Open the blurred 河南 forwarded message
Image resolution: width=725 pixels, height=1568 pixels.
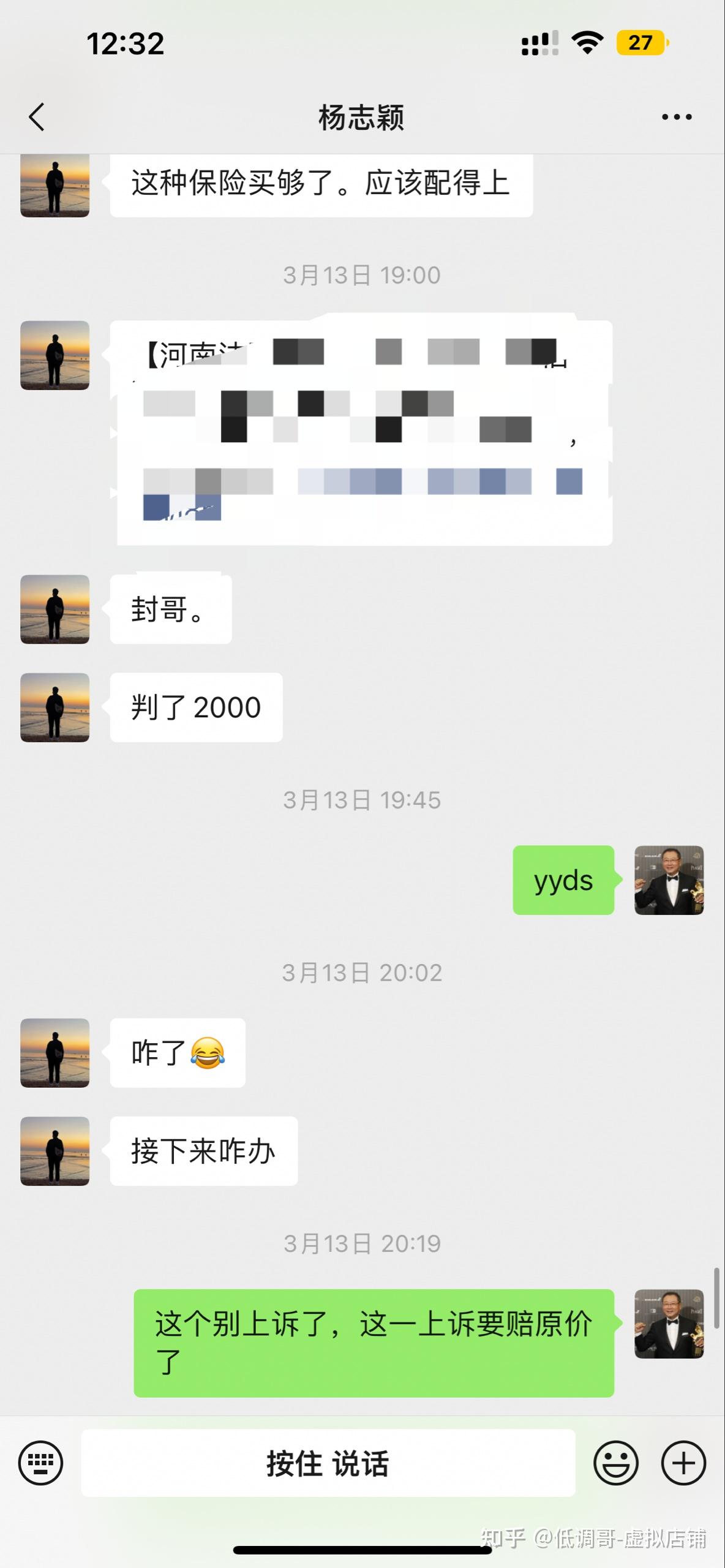361,432
